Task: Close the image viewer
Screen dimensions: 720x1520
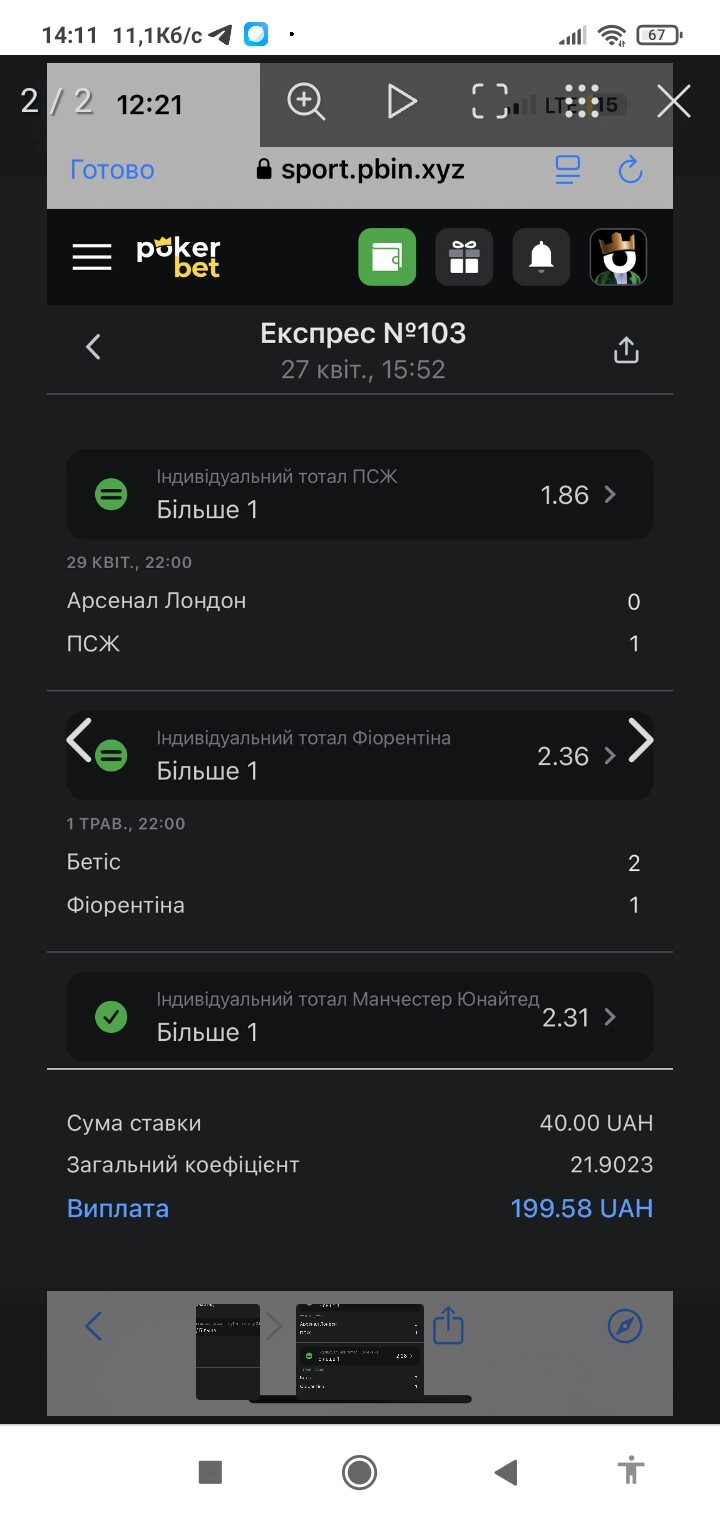Action: coord(674,101)
